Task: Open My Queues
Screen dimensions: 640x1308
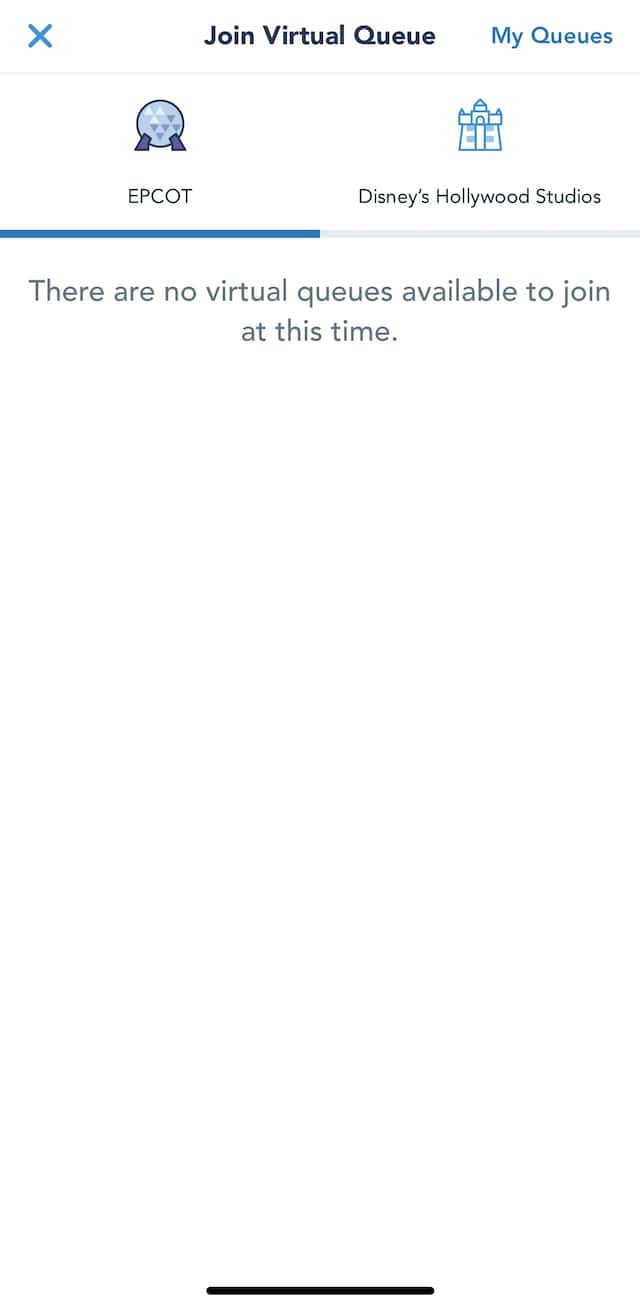Action: 552,36
